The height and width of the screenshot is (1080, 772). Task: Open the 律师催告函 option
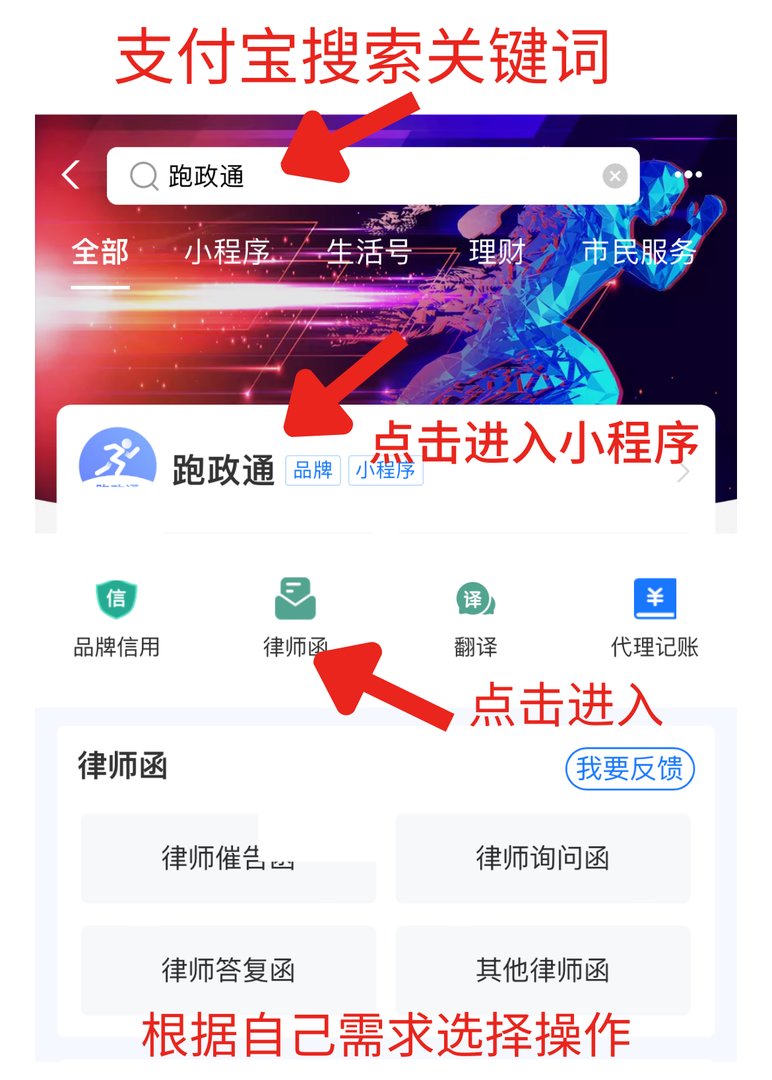pos(228,858)
